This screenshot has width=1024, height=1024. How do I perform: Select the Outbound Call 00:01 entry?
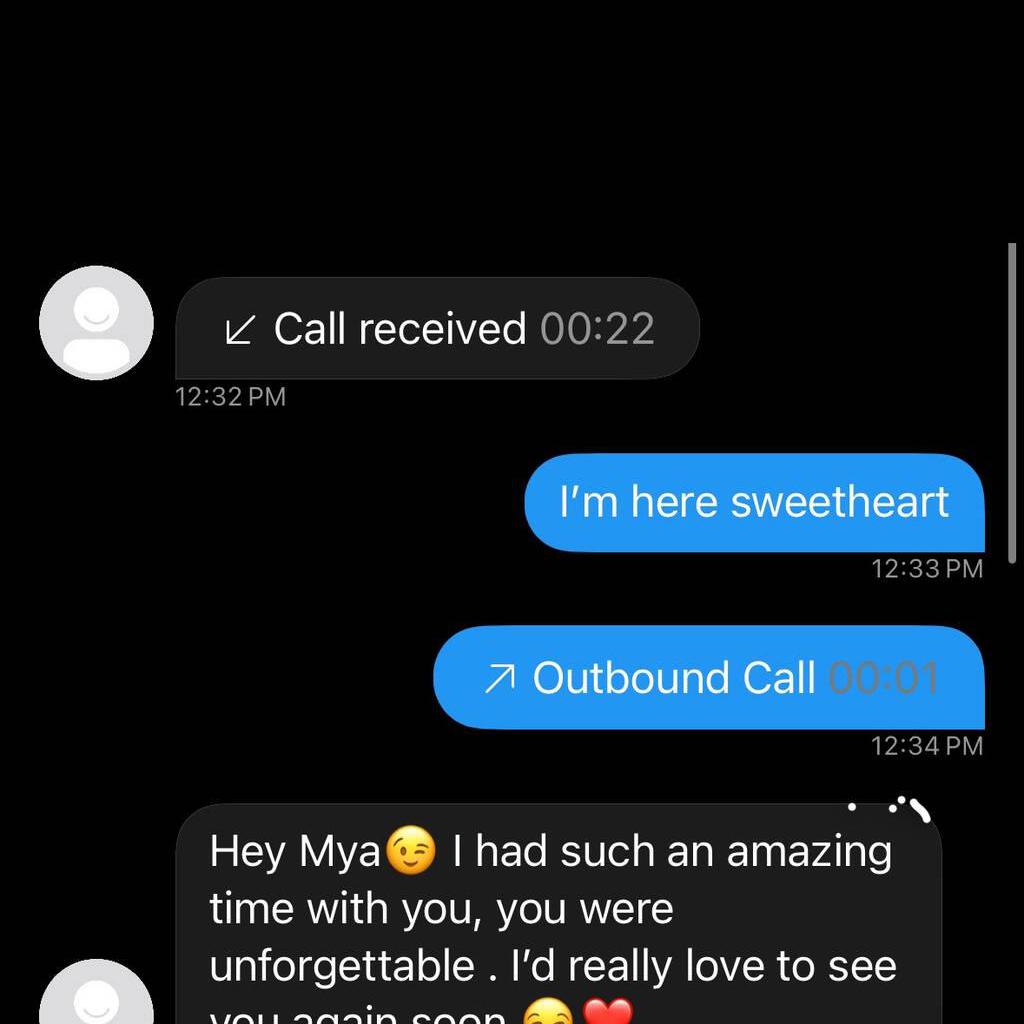pyautogui.click(x=708, y=678)
